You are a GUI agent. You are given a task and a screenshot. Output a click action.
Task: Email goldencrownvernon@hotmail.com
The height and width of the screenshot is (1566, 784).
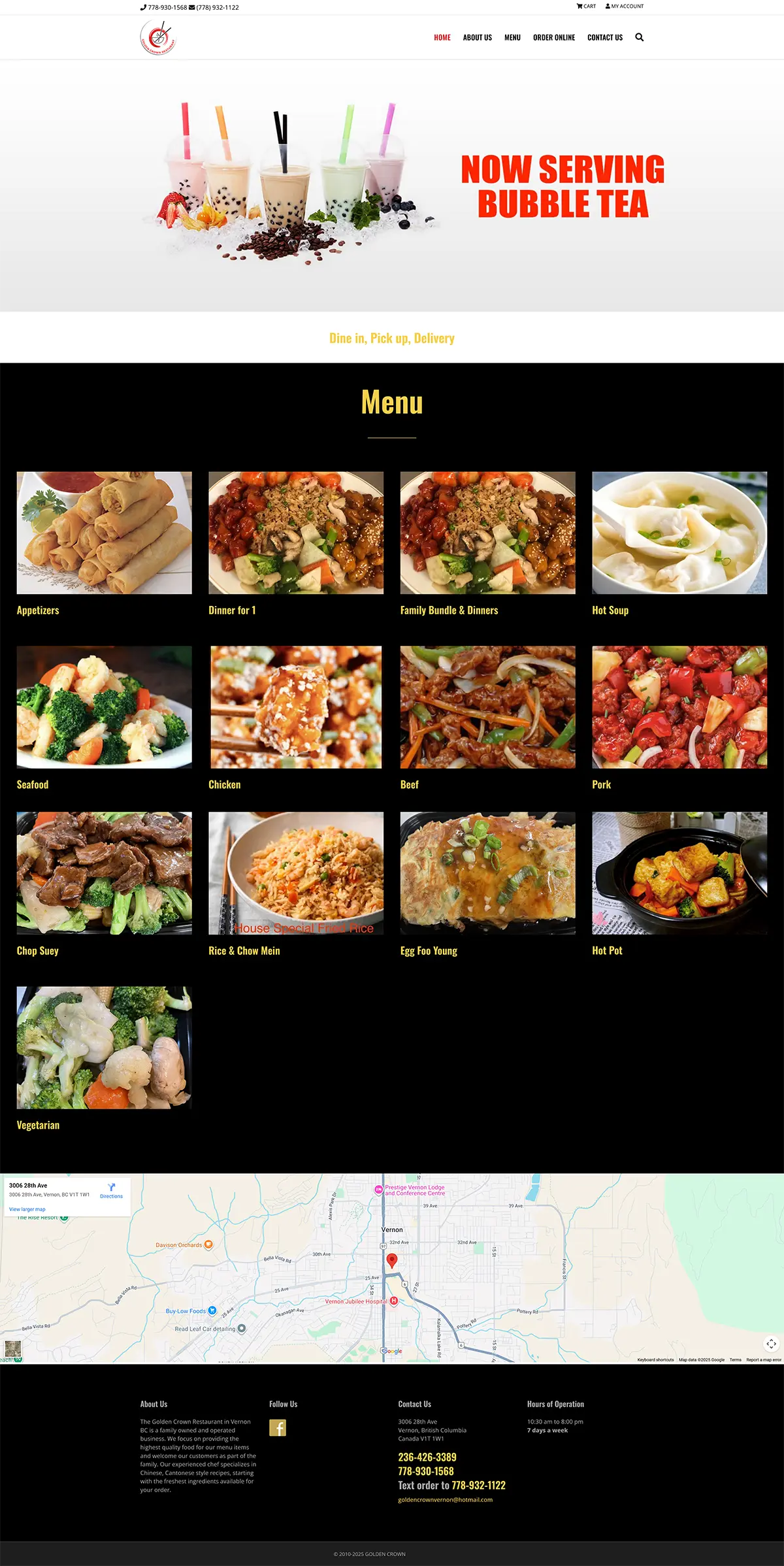pyautogui.click(x=445, y=1500)
